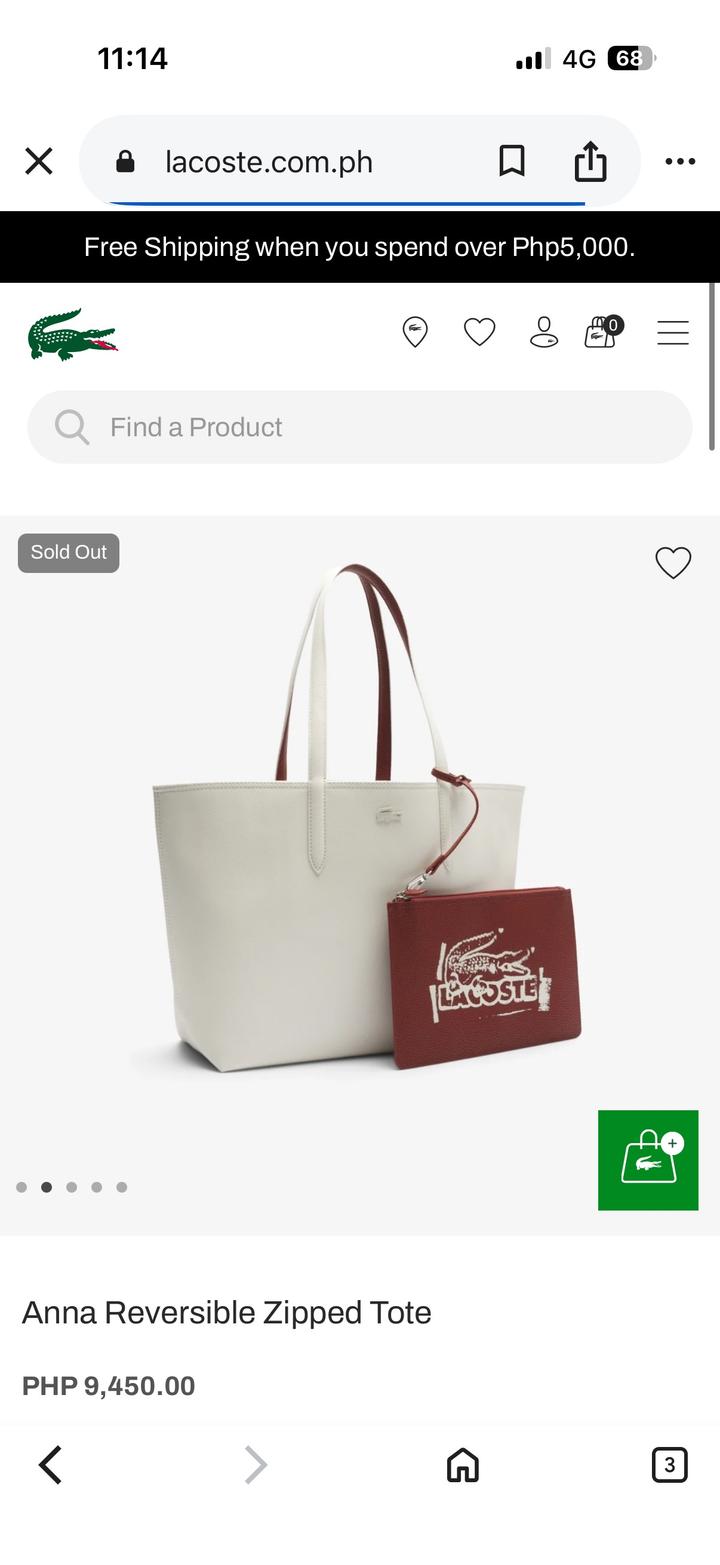The width and height of the screenshot is (720, 1565).
Task: Share the lacoste.com.ph page
Action: tap(590, 161)
